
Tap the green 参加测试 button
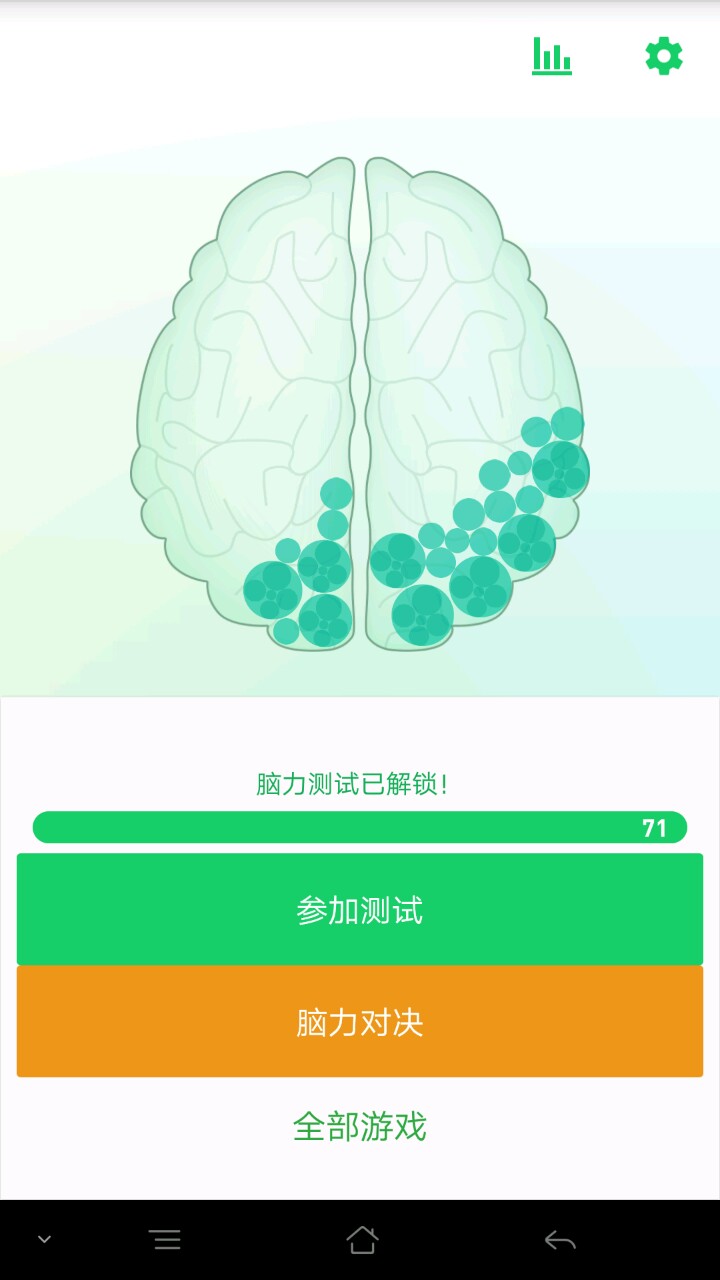click(360, 909)
